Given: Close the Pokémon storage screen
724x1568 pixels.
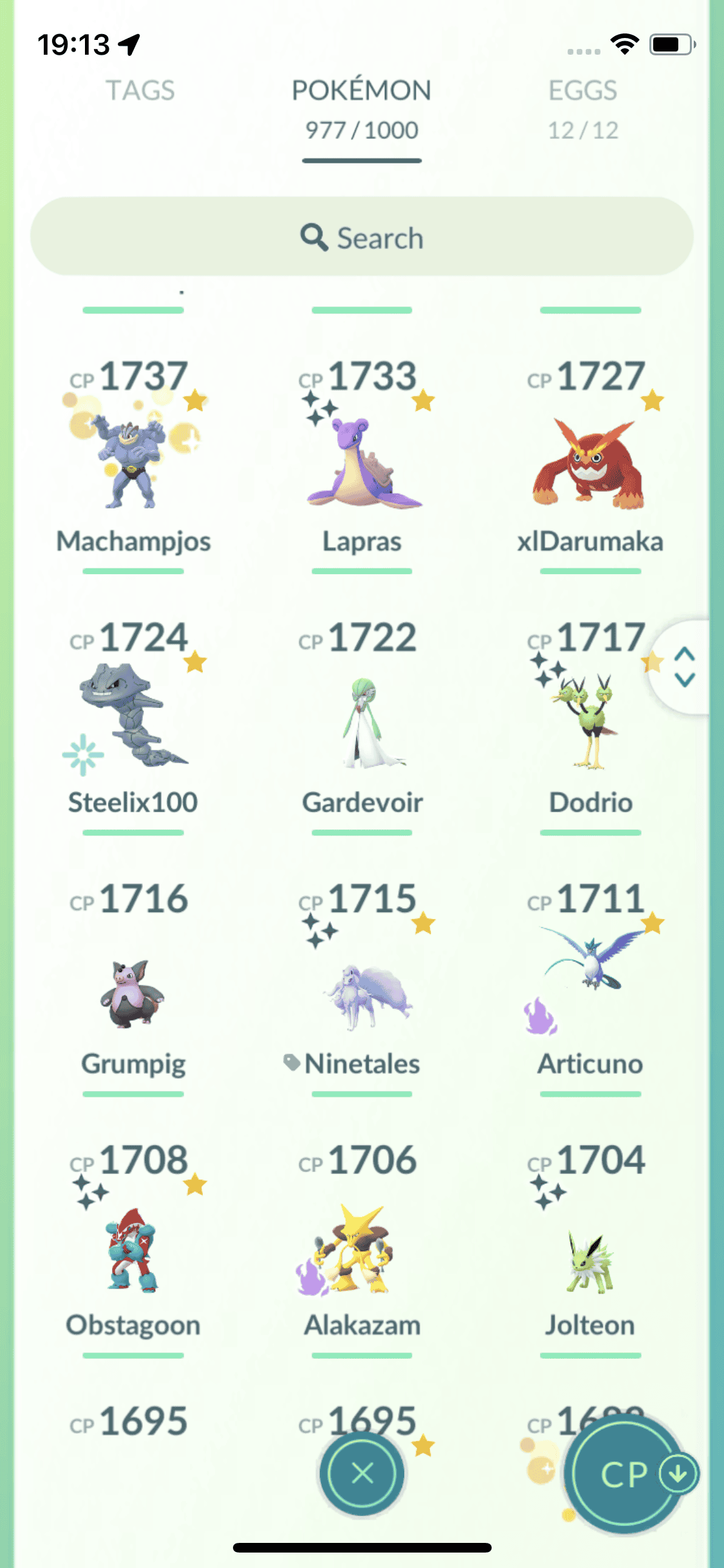Looking at the screenshot, I should tap(362, 1473).
